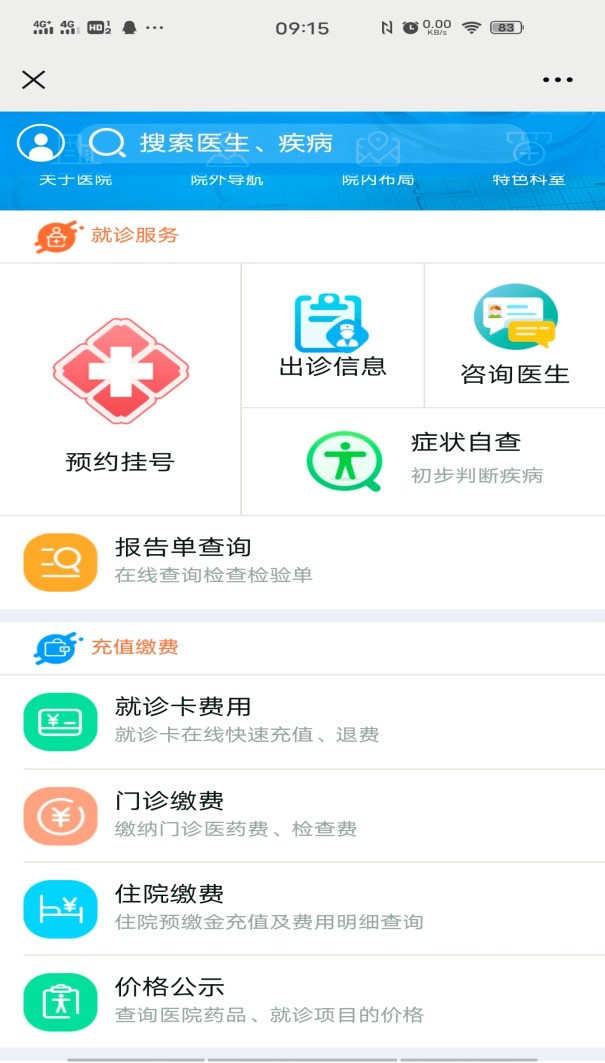
Task: Open the user profile icon
Action: pyautogui.click(x=41, y=143)
